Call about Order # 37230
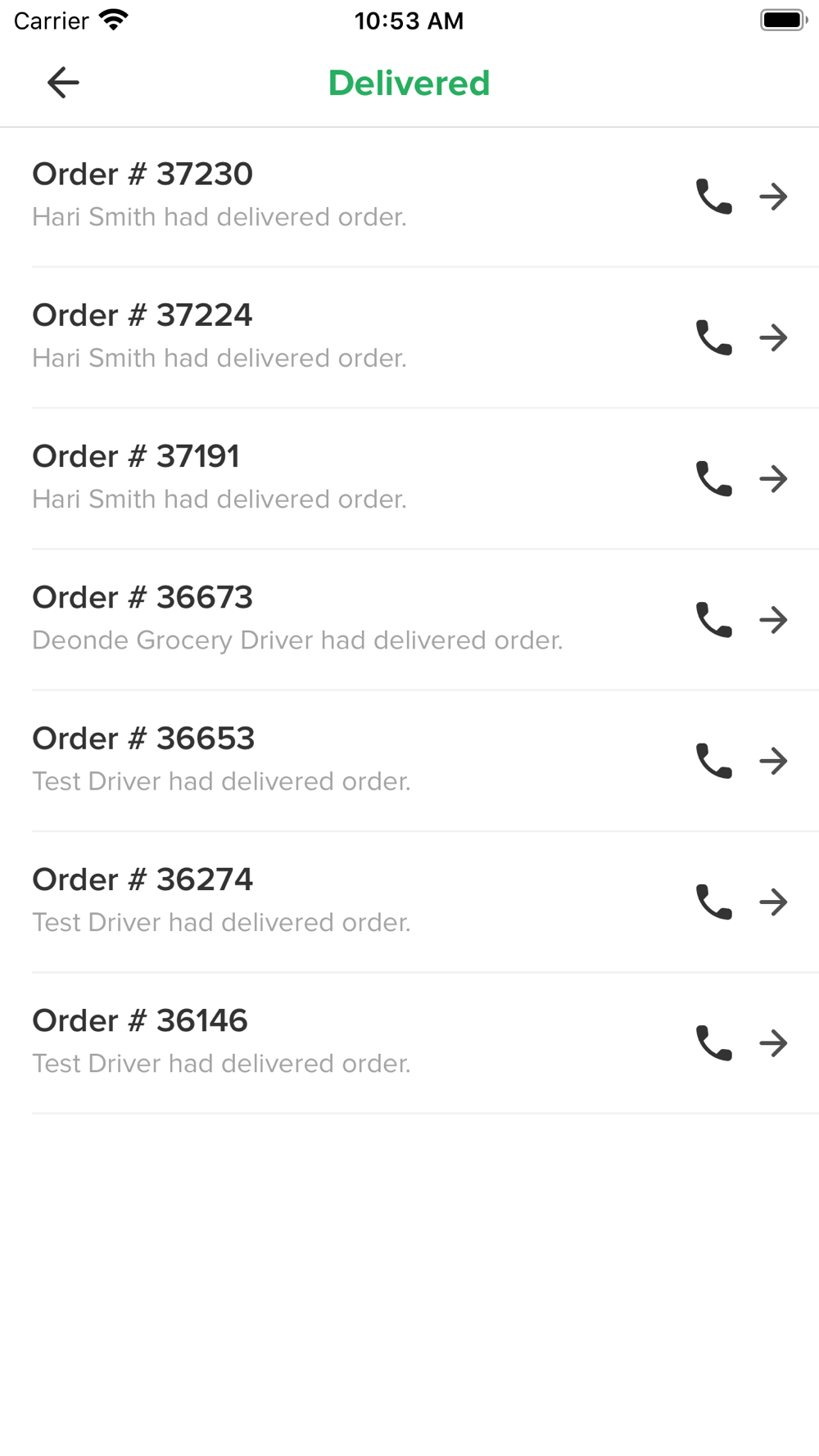 click(714, 197)
